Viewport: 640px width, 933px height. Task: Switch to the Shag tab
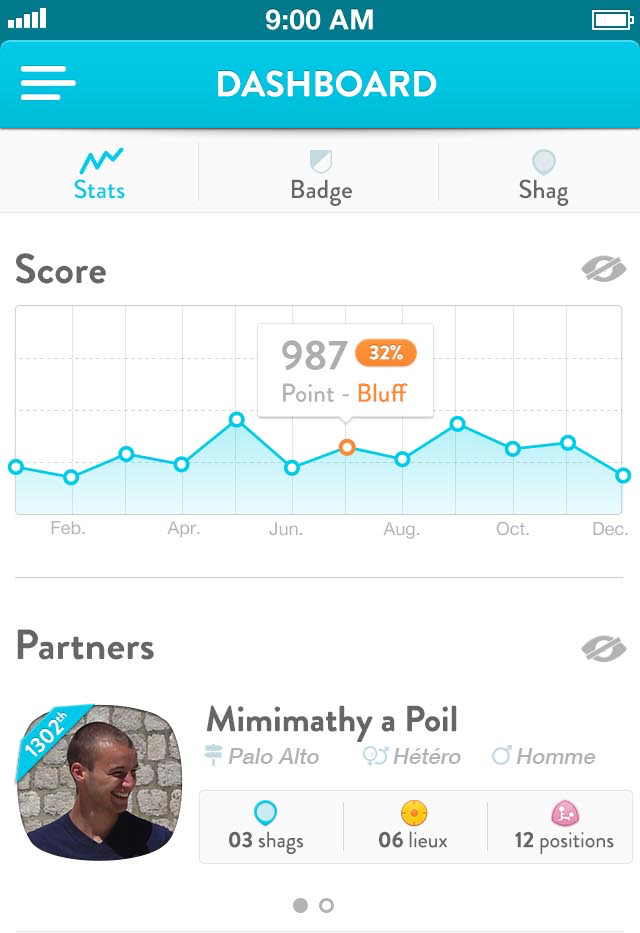tap(543, 174)
